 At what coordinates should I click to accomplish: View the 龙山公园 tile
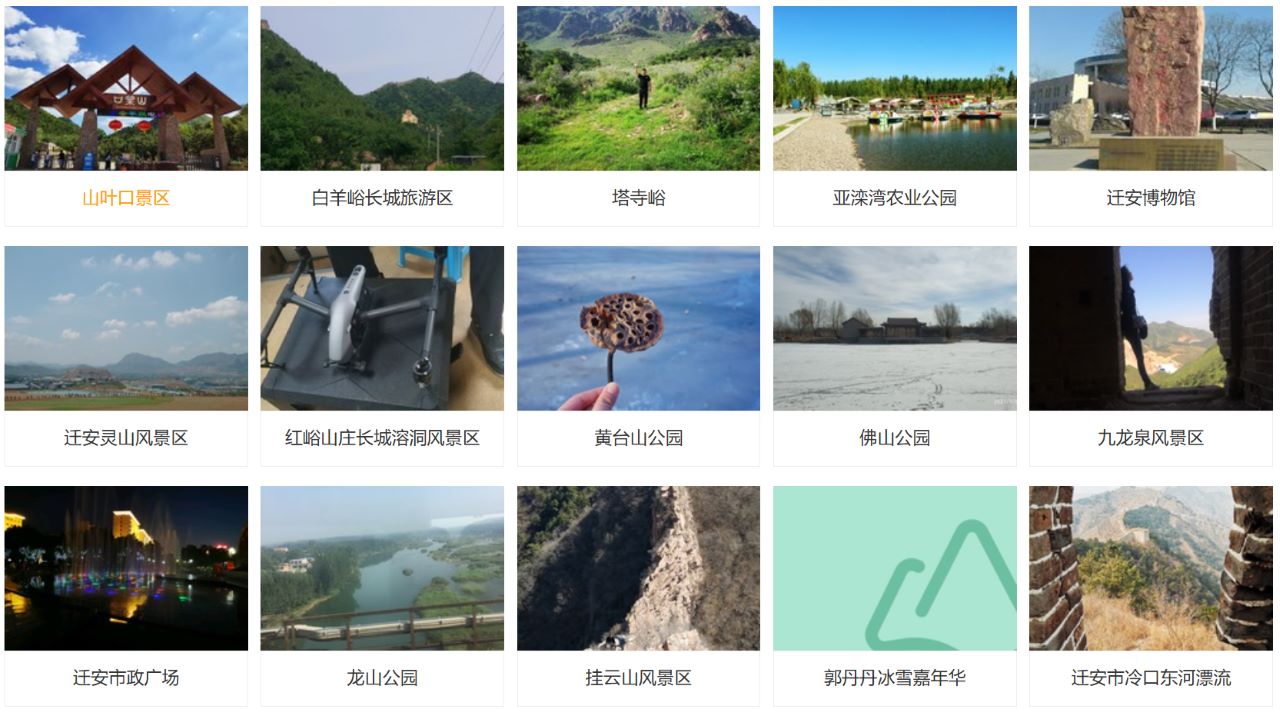[382, 596]
